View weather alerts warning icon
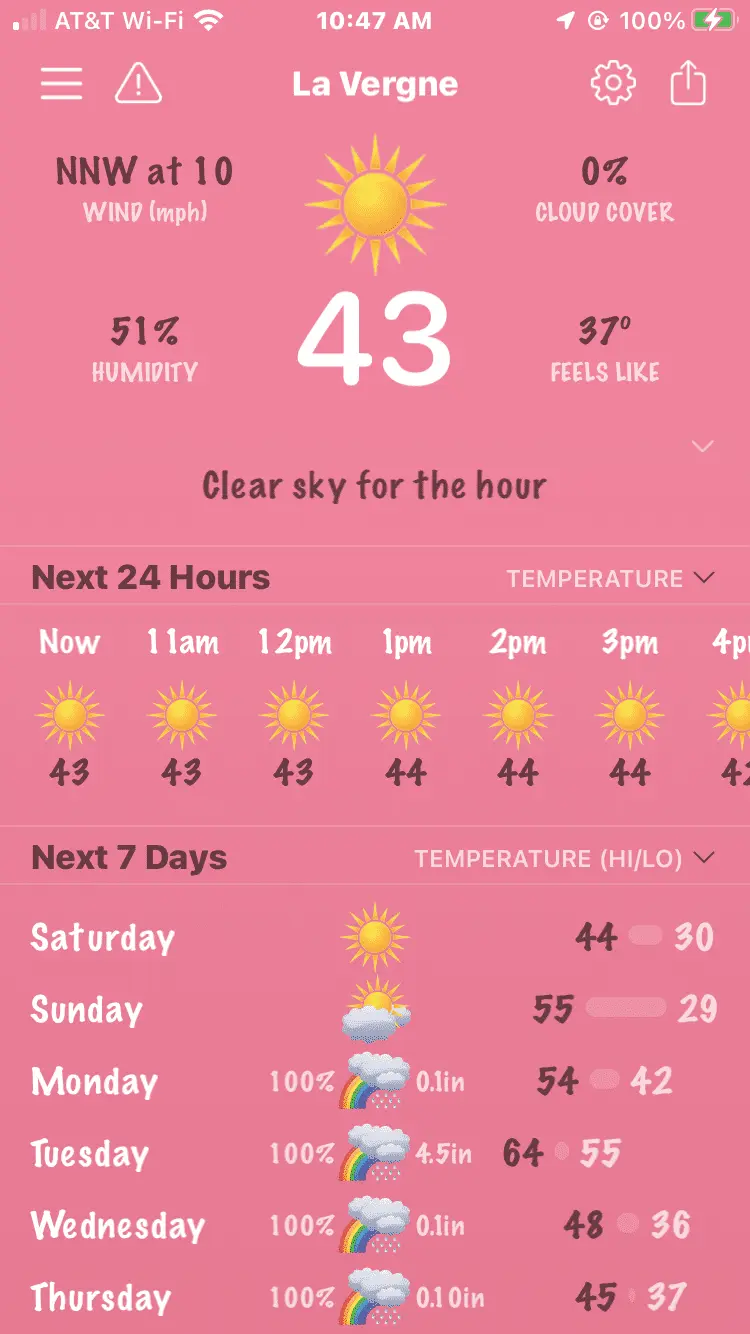 point(138,84)
